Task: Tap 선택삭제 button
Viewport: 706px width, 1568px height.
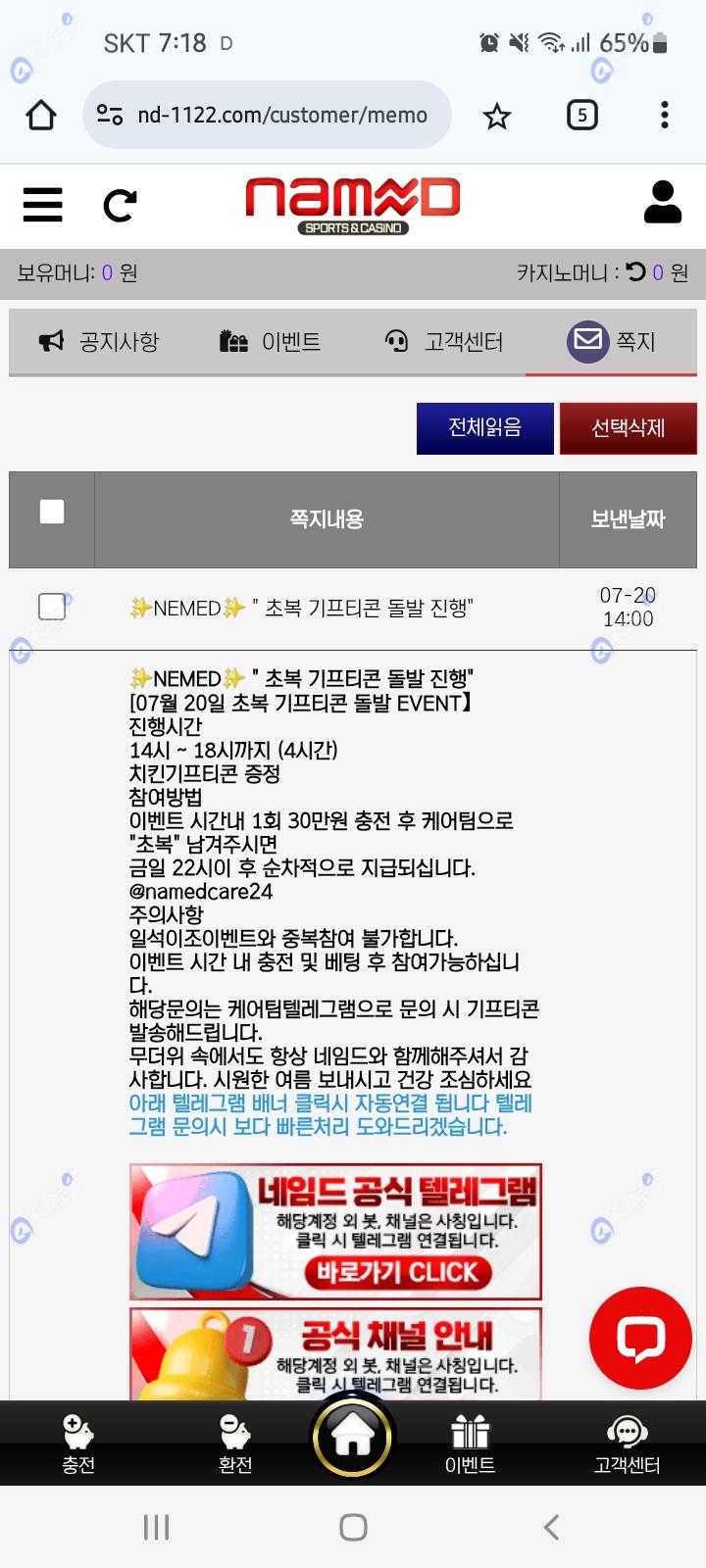Action: tap(628, 428)
